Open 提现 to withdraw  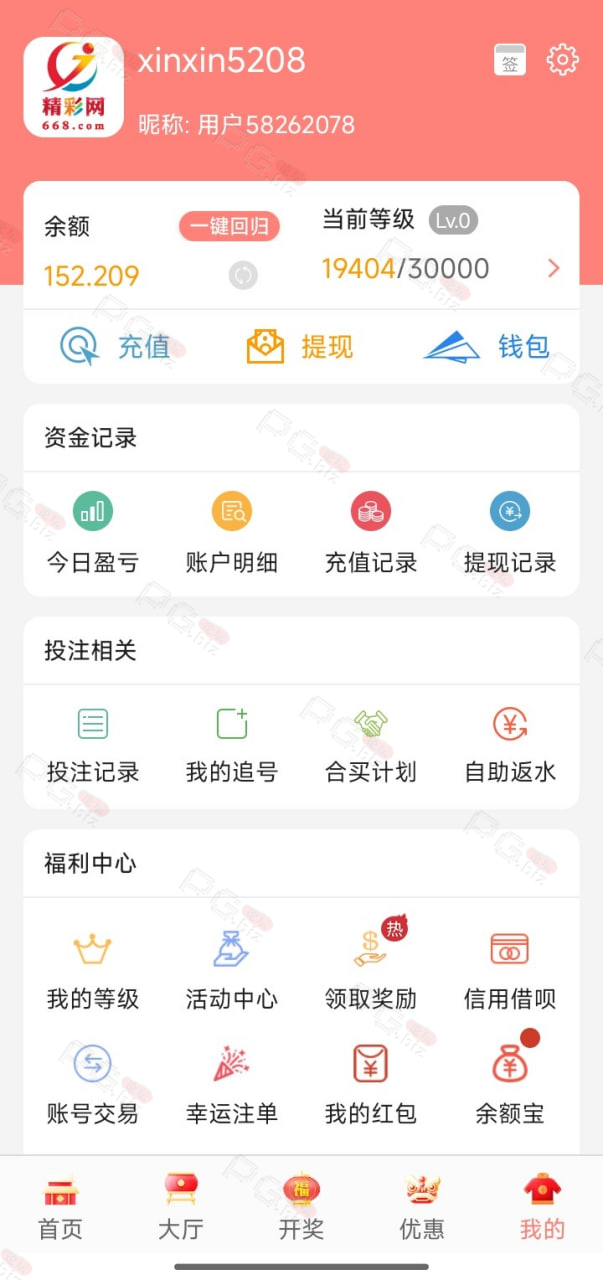(x=300, y=347)
